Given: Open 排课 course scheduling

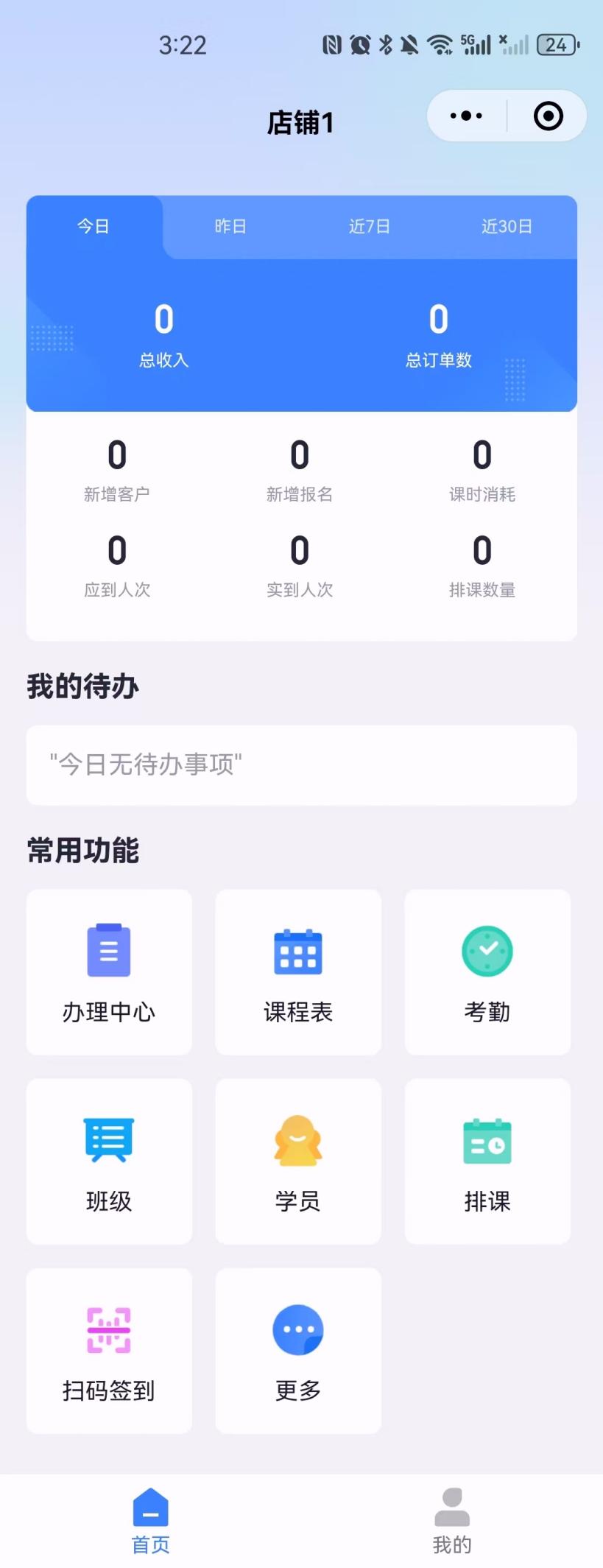Looking at the screenshot, I should (x=487, y=1161).
